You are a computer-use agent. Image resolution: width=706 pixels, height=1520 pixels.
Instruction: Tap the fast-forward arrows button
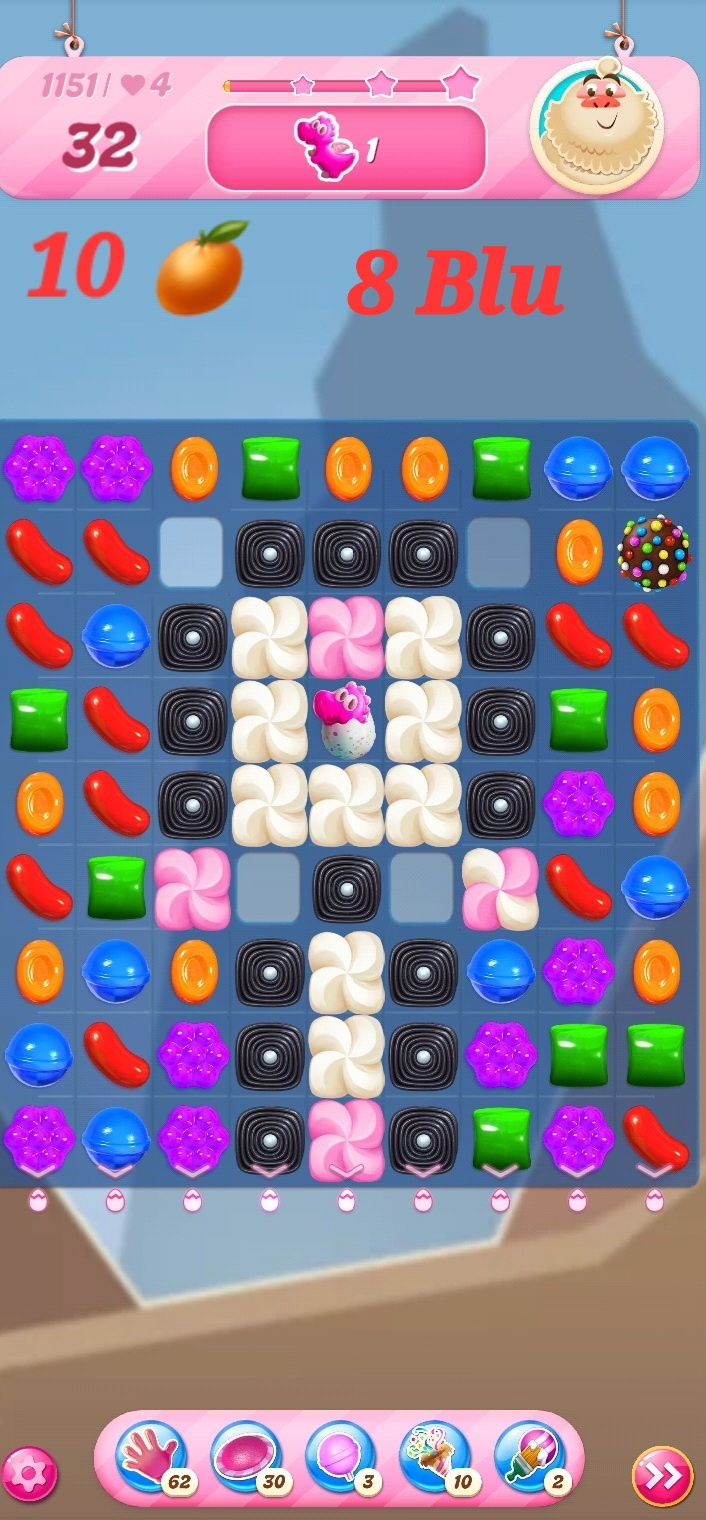click(662, 1476)
